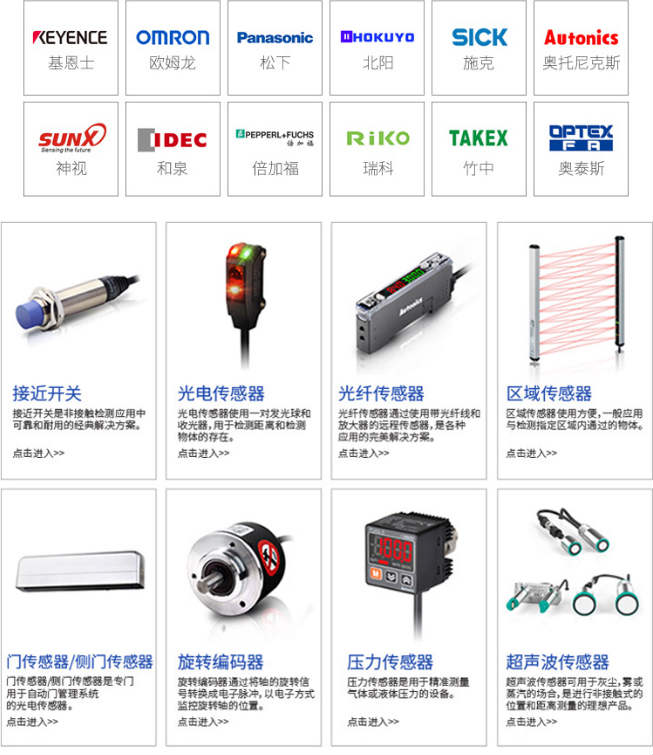Choose the HOKUYO 北阳 brand
The width and height of the screenshot is (653, 755).
click(377, 48)
